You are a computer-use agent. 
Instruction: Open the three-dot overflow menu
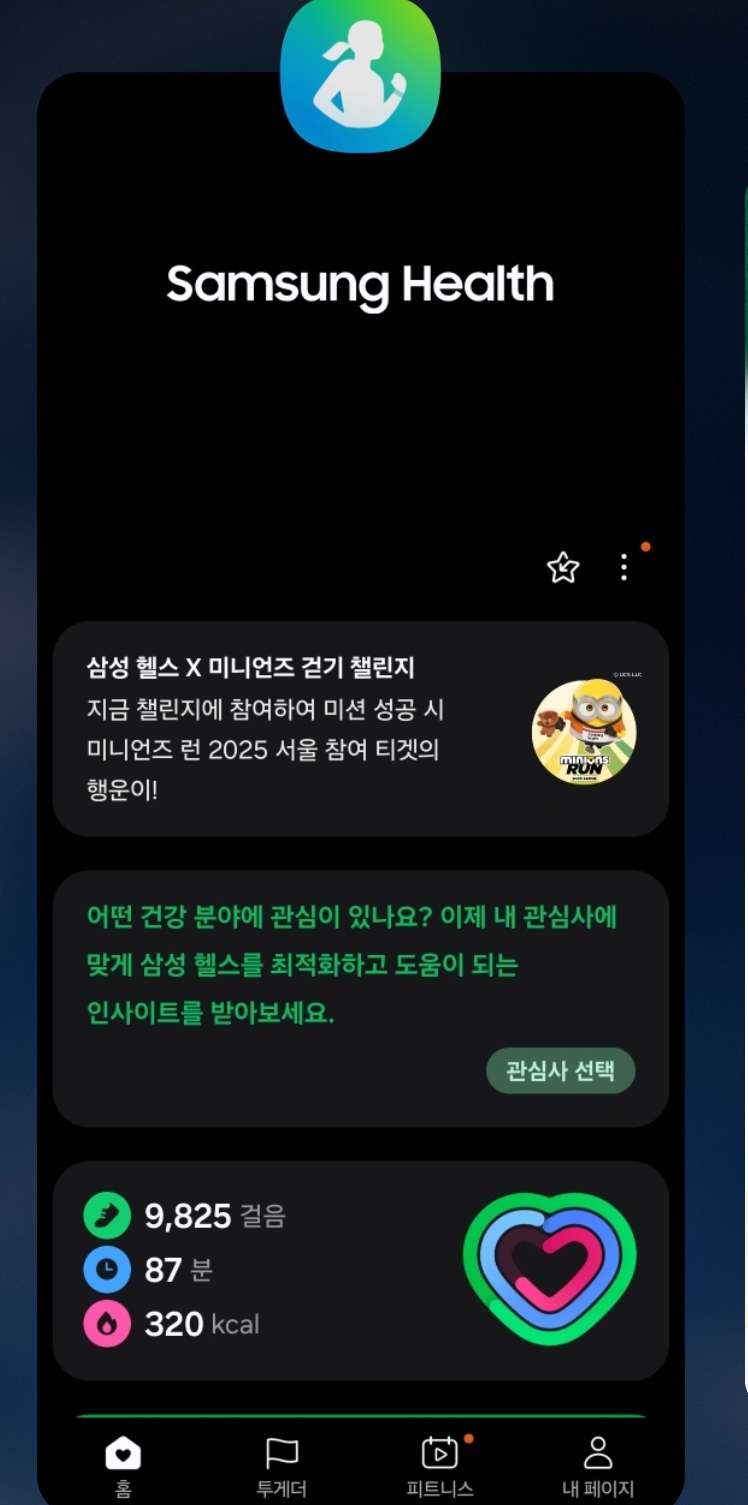624,568
